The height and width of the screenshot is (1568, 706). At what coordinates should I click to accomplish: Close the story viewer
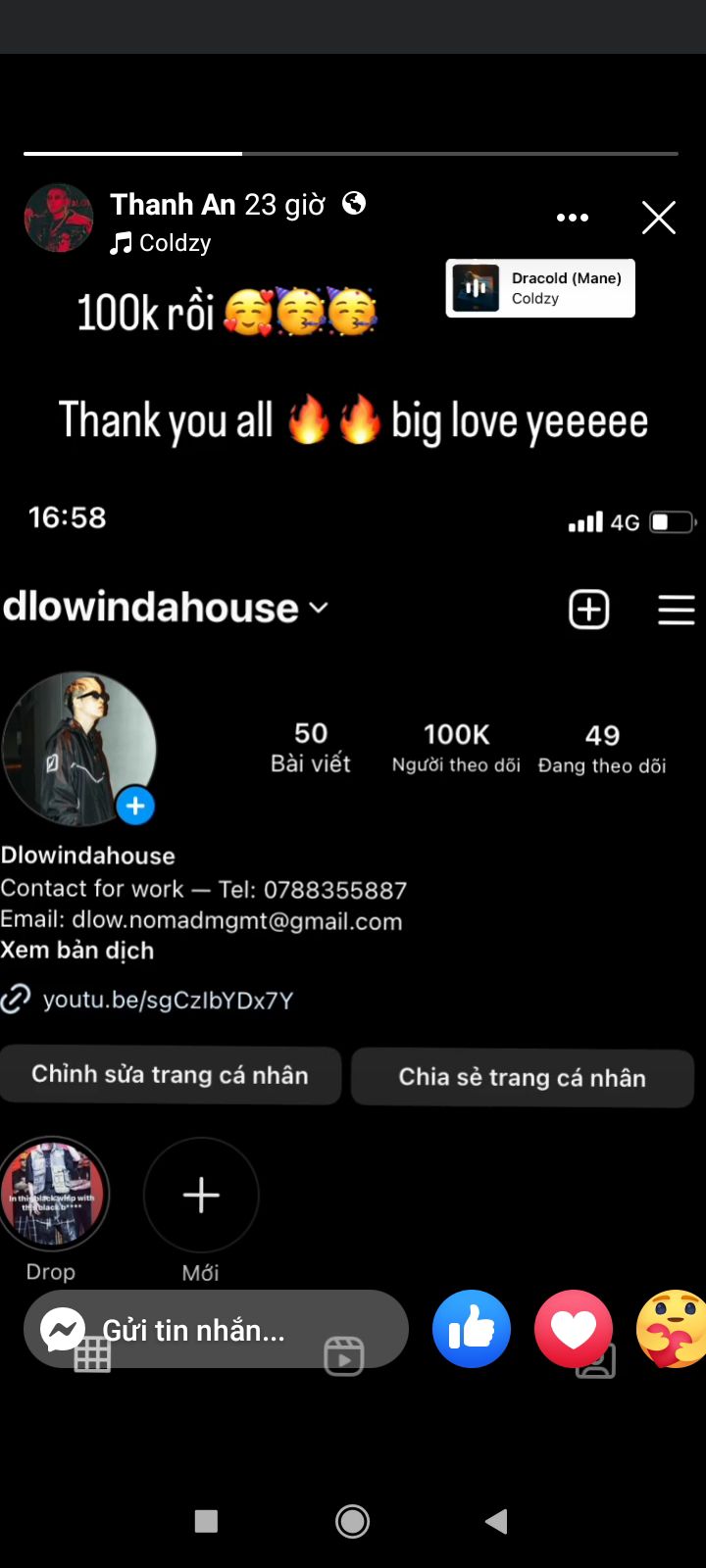[658, 218]
